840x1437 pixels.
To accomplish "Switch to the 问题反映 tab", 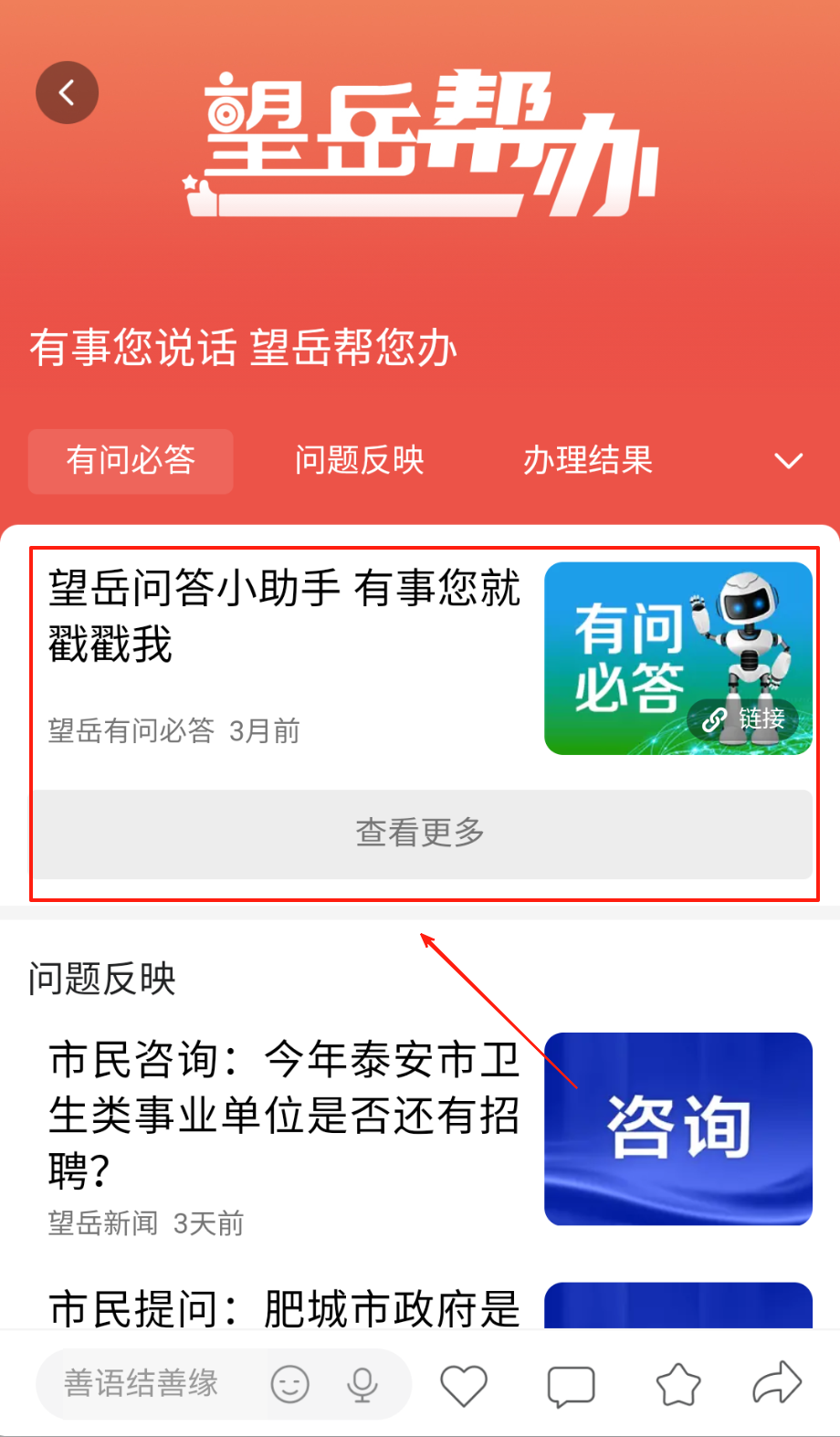I will pos(359,461).
